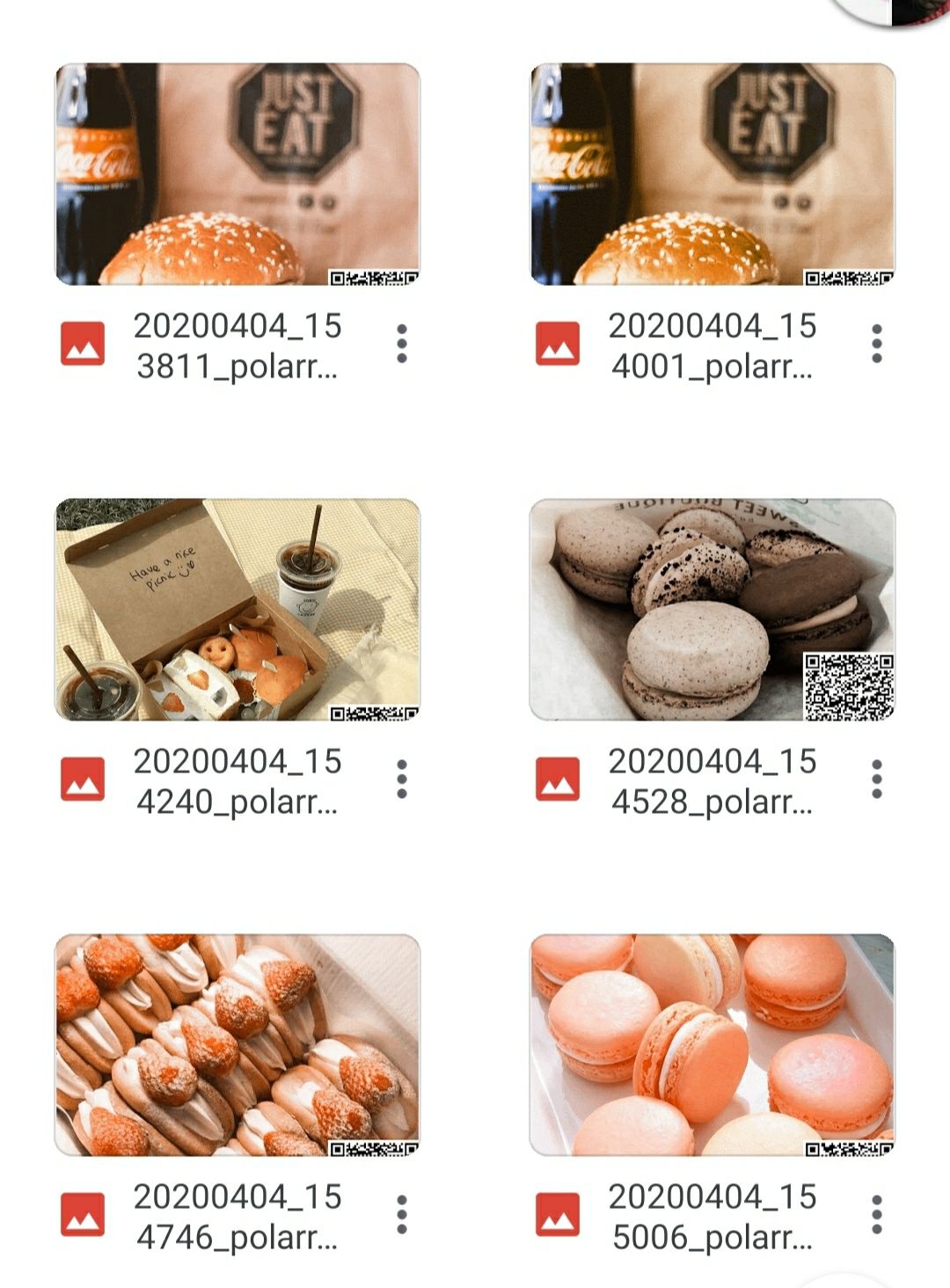Open the image file 20200404_154001_polarr

click(712, 174)
